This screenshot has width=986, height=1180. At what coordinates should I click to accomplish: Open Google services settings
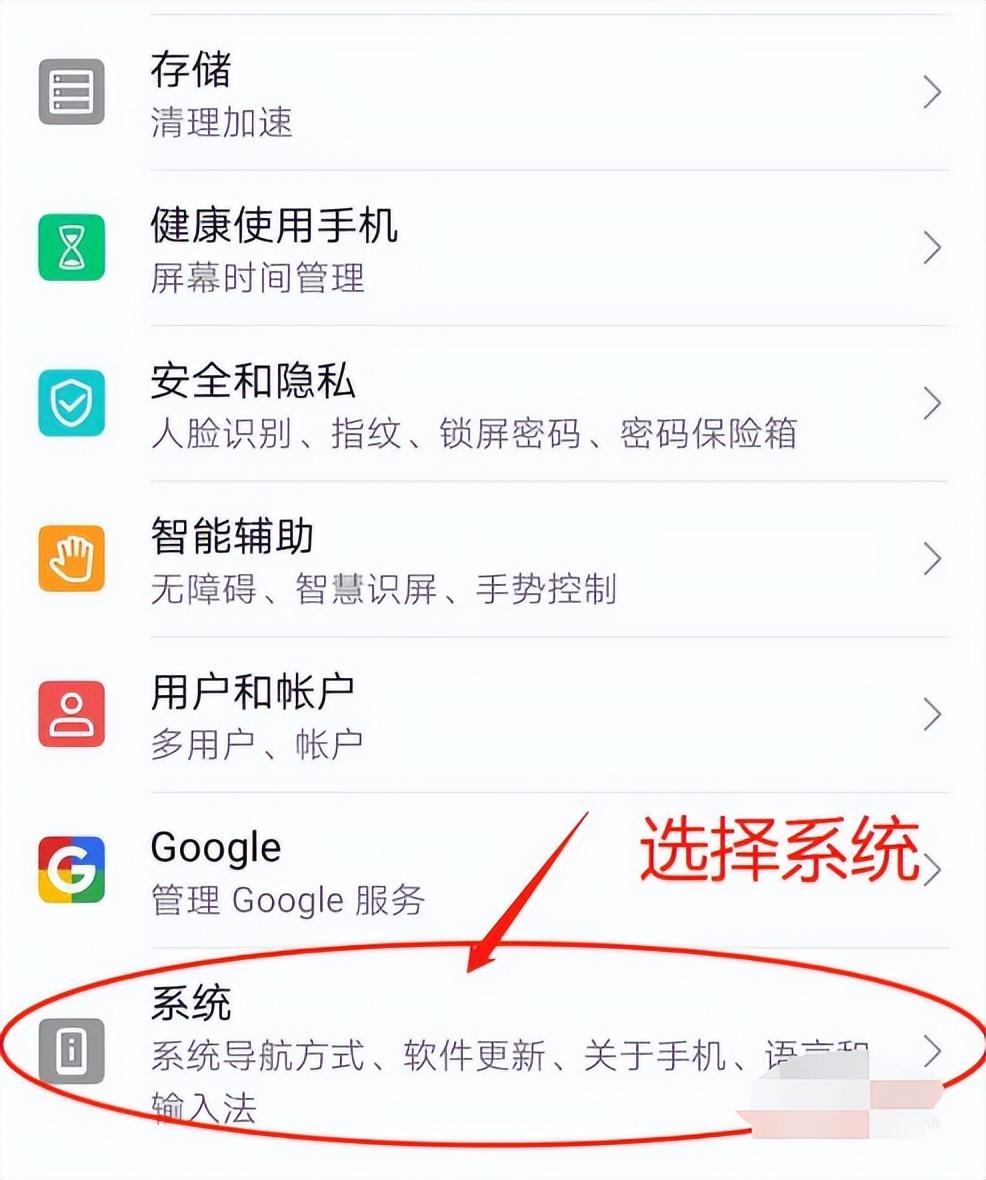(x=400, y=871)
